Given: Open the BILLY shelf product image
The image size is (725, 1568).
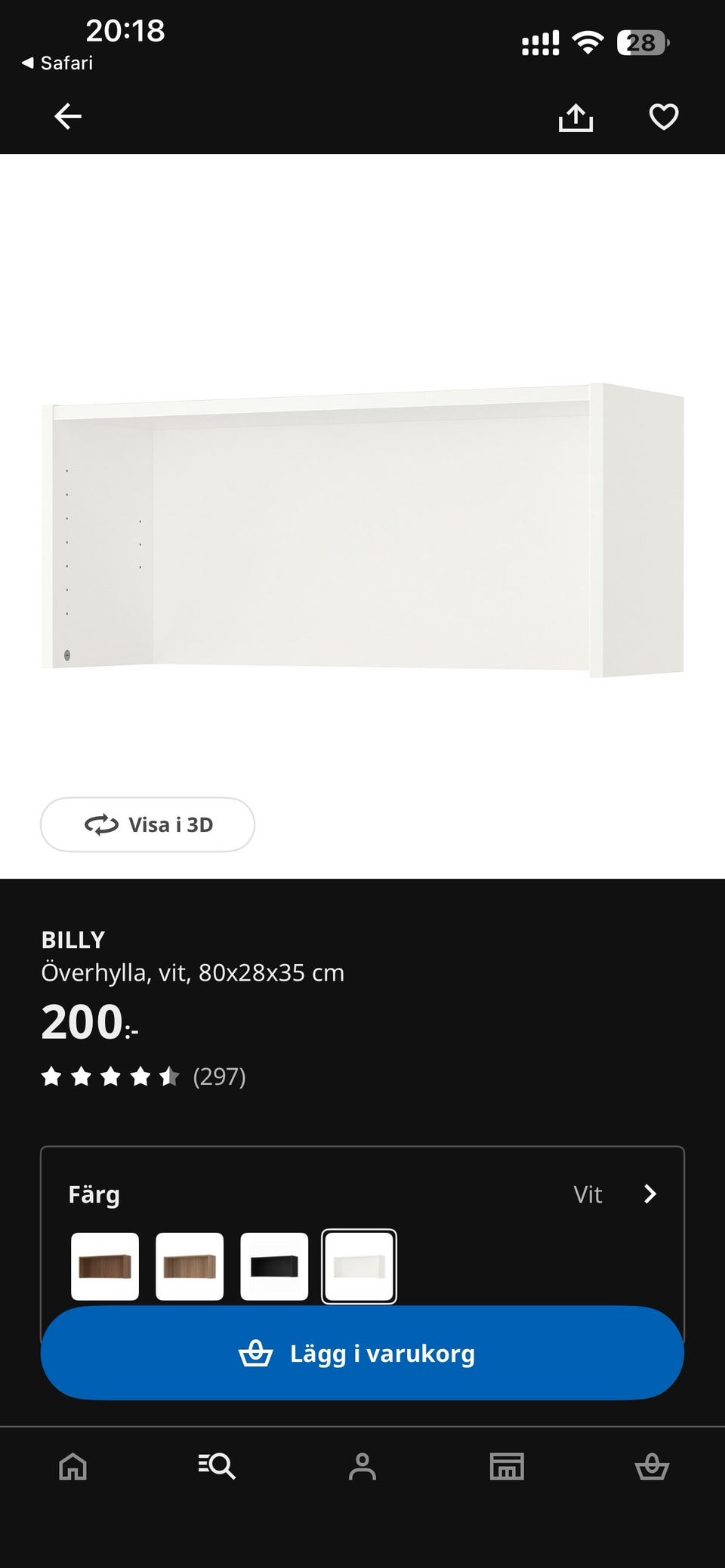Looking at the screenshot, I should [x=362, y=528].
